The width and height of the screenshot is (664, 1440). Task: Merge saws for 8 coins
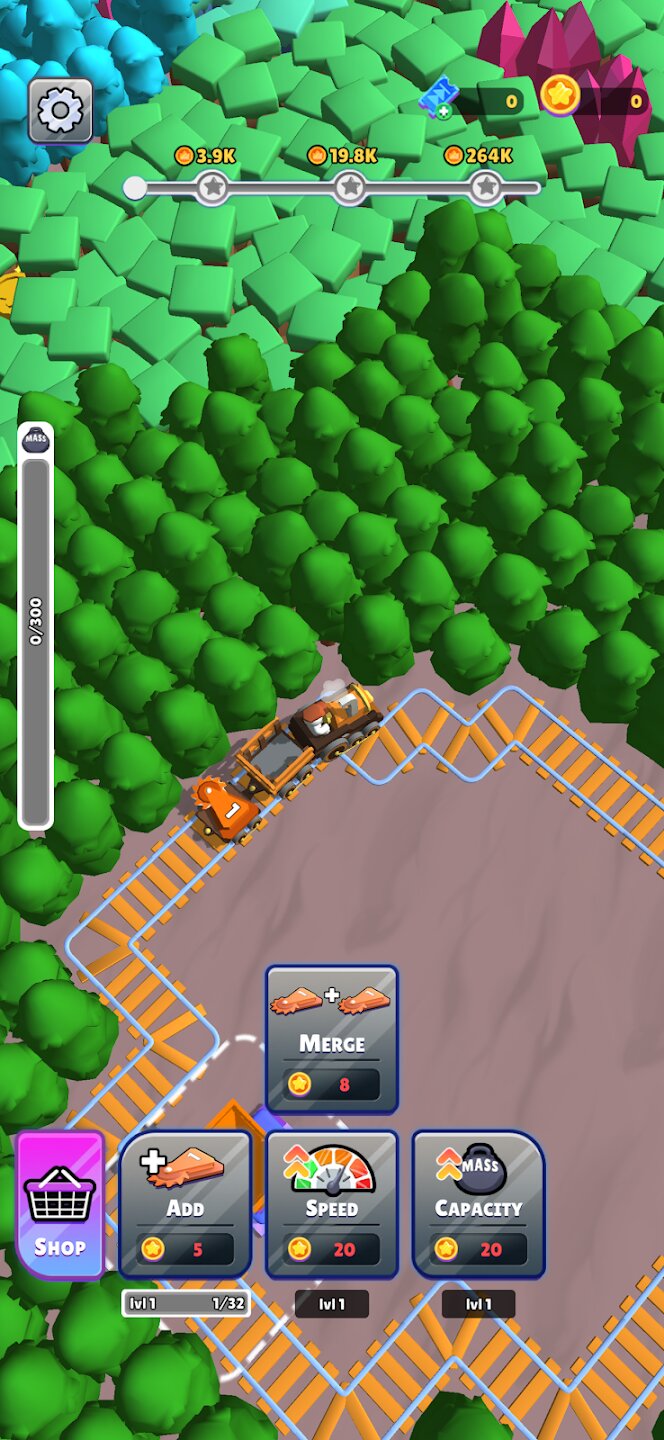coord(332,1040)
